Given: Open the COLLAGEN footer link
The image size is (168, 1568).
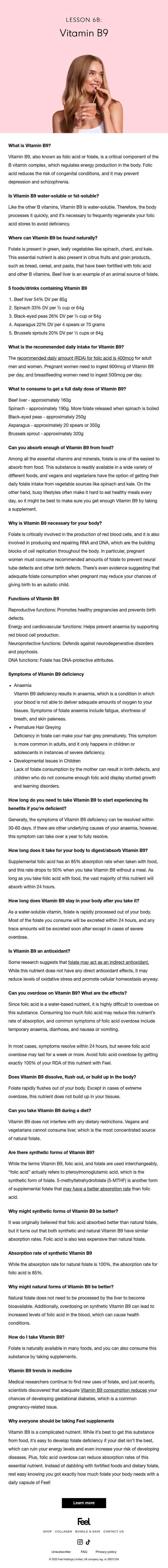Looking at the screenshot, I should tap(63, 1531).
